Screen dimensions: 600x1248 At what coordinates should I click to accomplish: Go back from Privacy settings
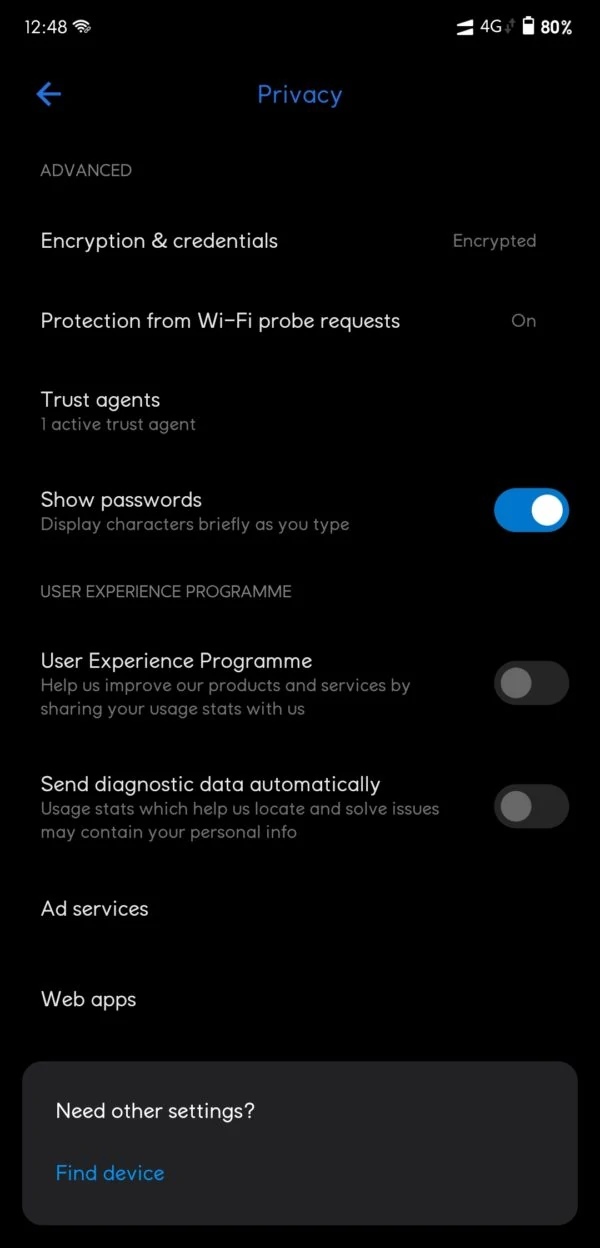point(48,94)
